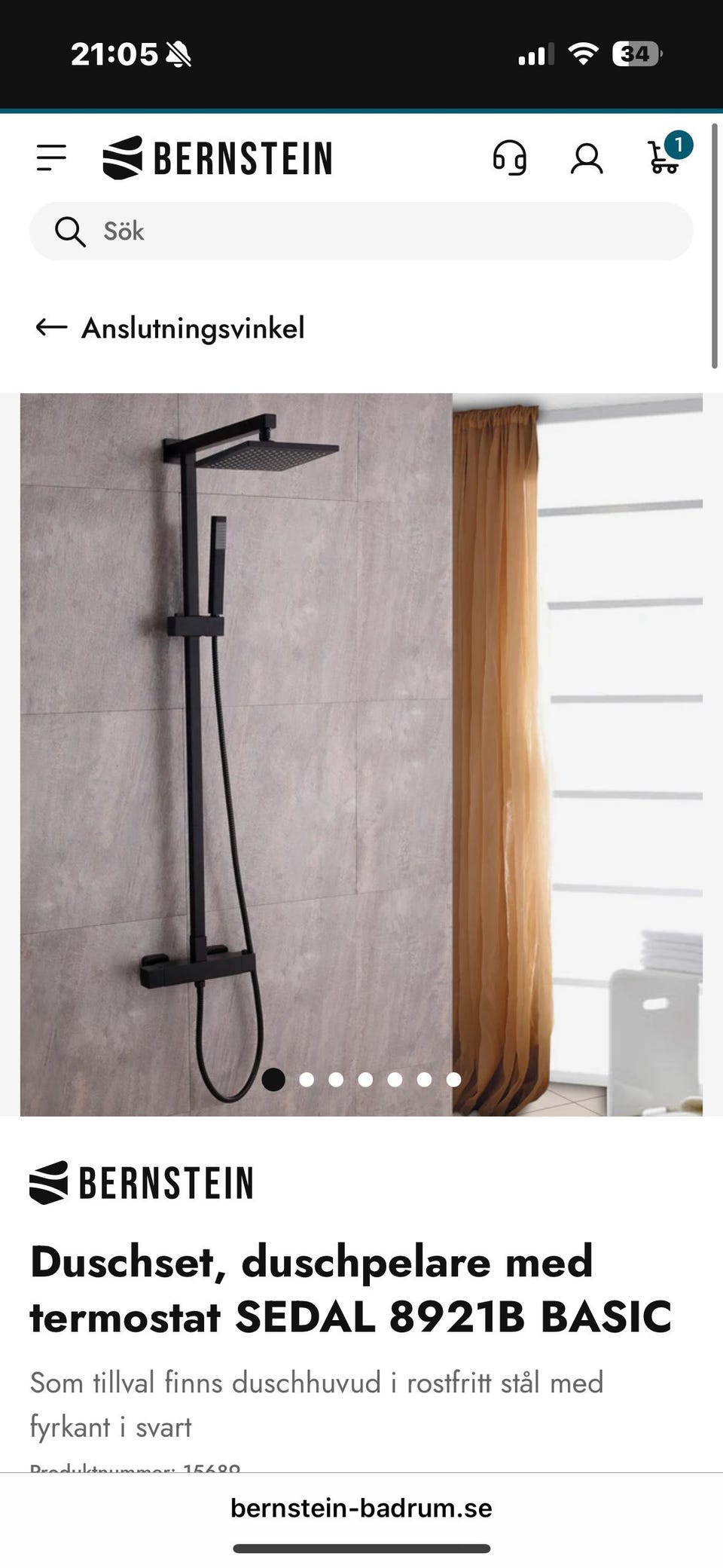Jump to the last carousel dot
Screen dimensions: 723x1568
pos(453,1080)
